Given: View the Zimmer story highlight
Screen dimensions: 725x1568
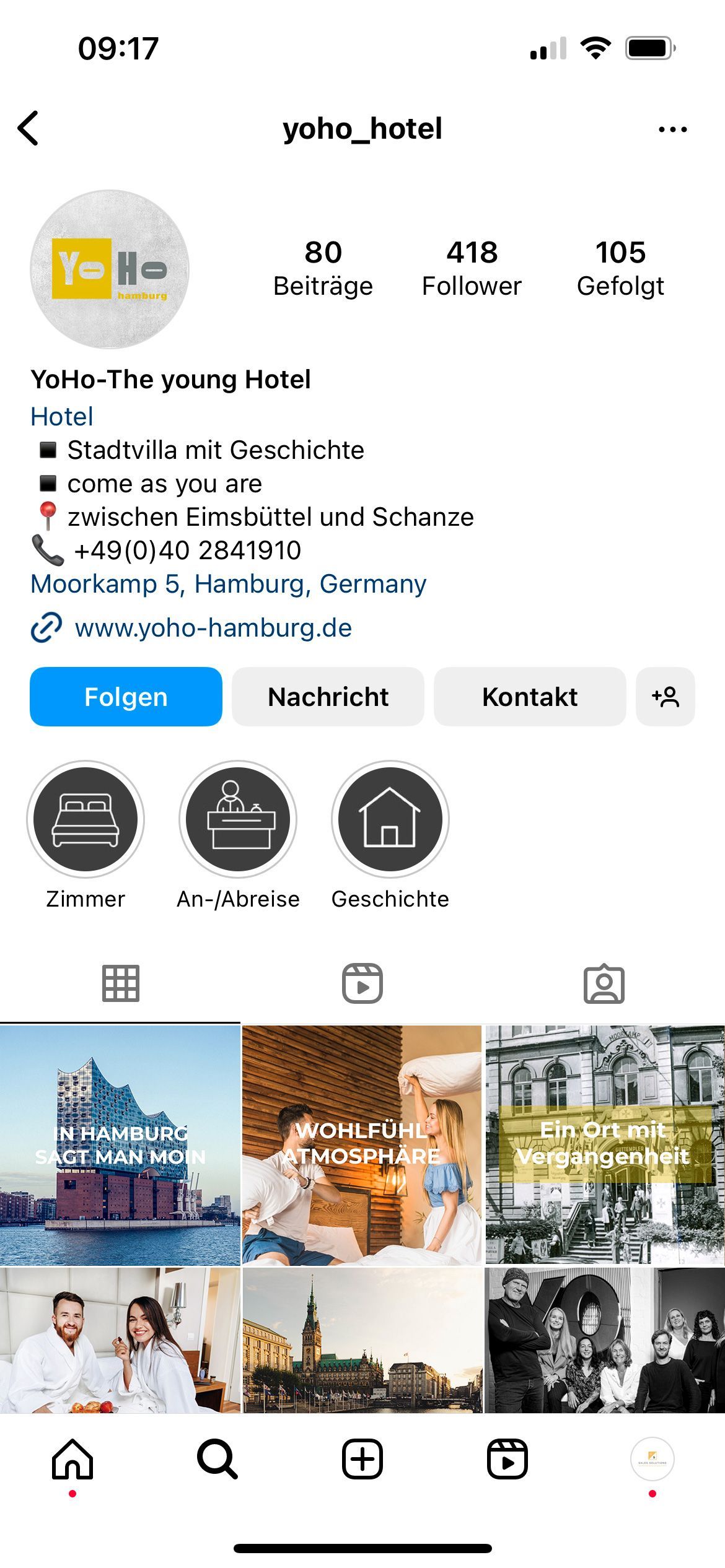Looking at the screenshot, I should point(86,819).
